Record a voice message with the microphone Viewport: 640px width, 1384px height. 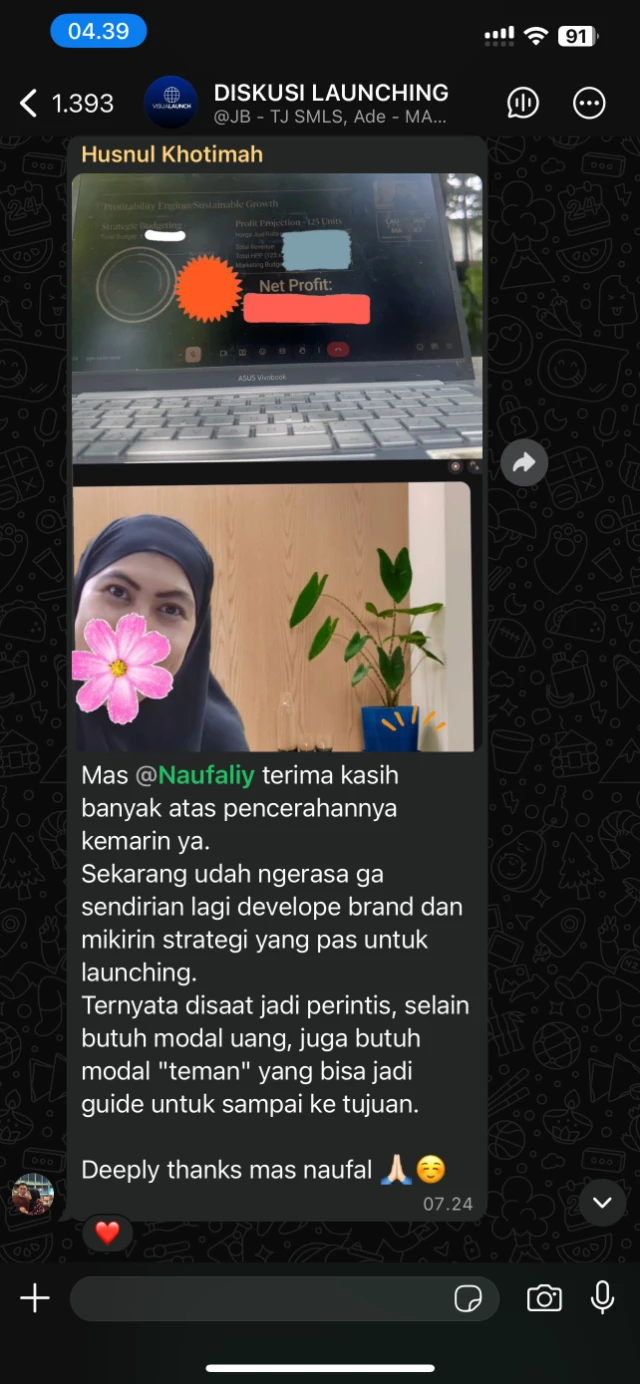click(602, 1298)
